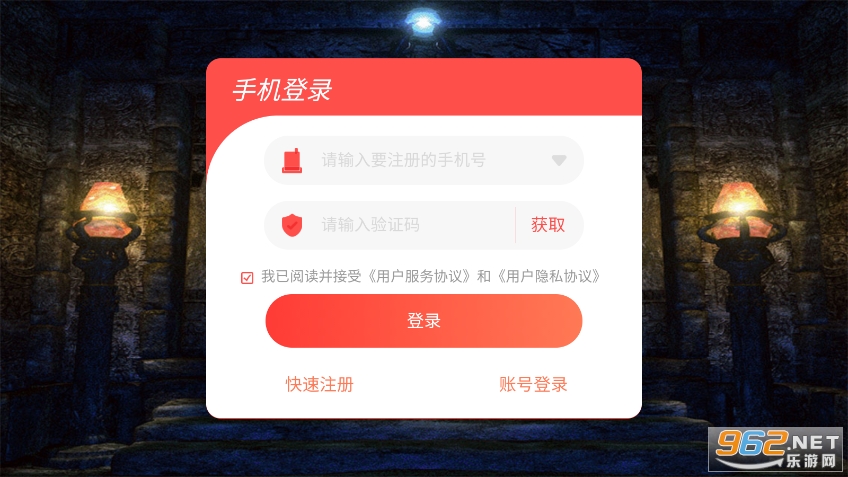Tap 获取 to get verification code
The width and height of the screenshot is (848, 477).
click(x=548, y=225)
